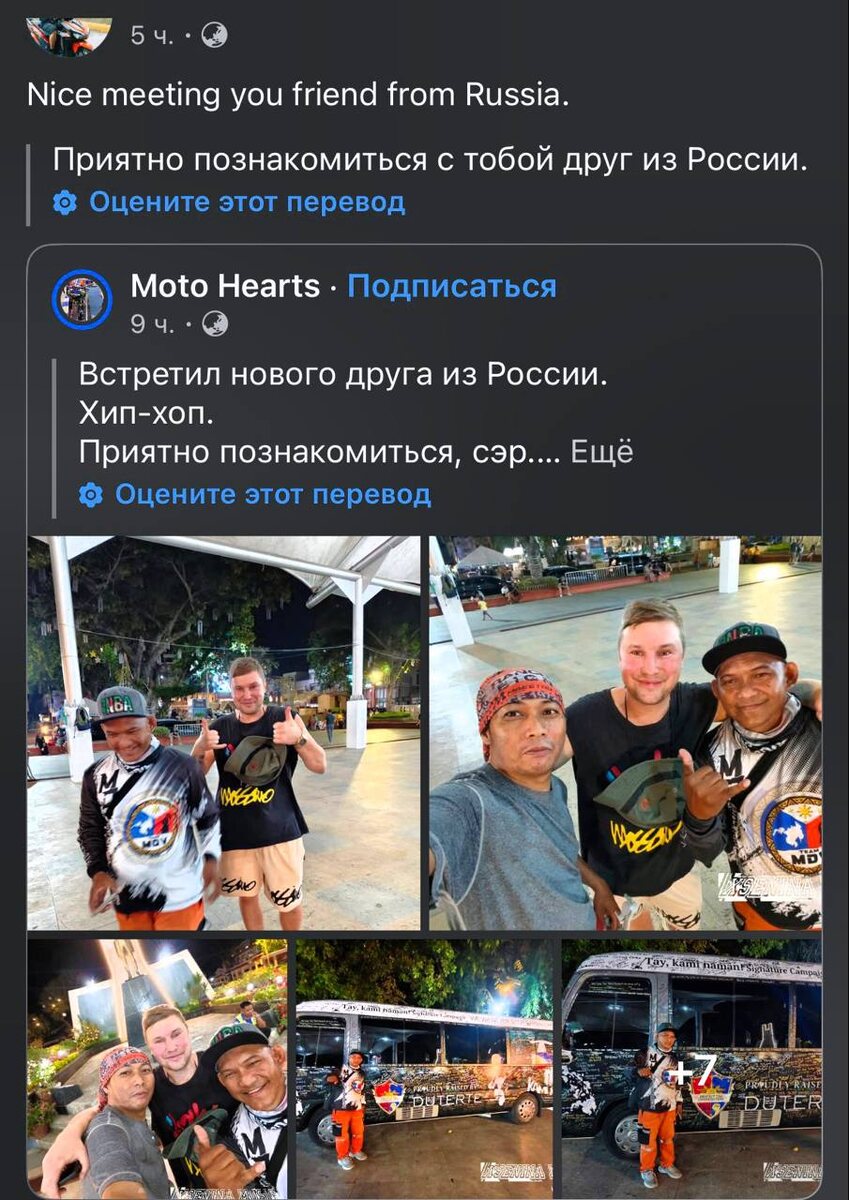Image resolution: width=849 pixels, height=1200 pixels.
Task: Open the middle photo of the Duterte bus
Action: coord(424,1068)
